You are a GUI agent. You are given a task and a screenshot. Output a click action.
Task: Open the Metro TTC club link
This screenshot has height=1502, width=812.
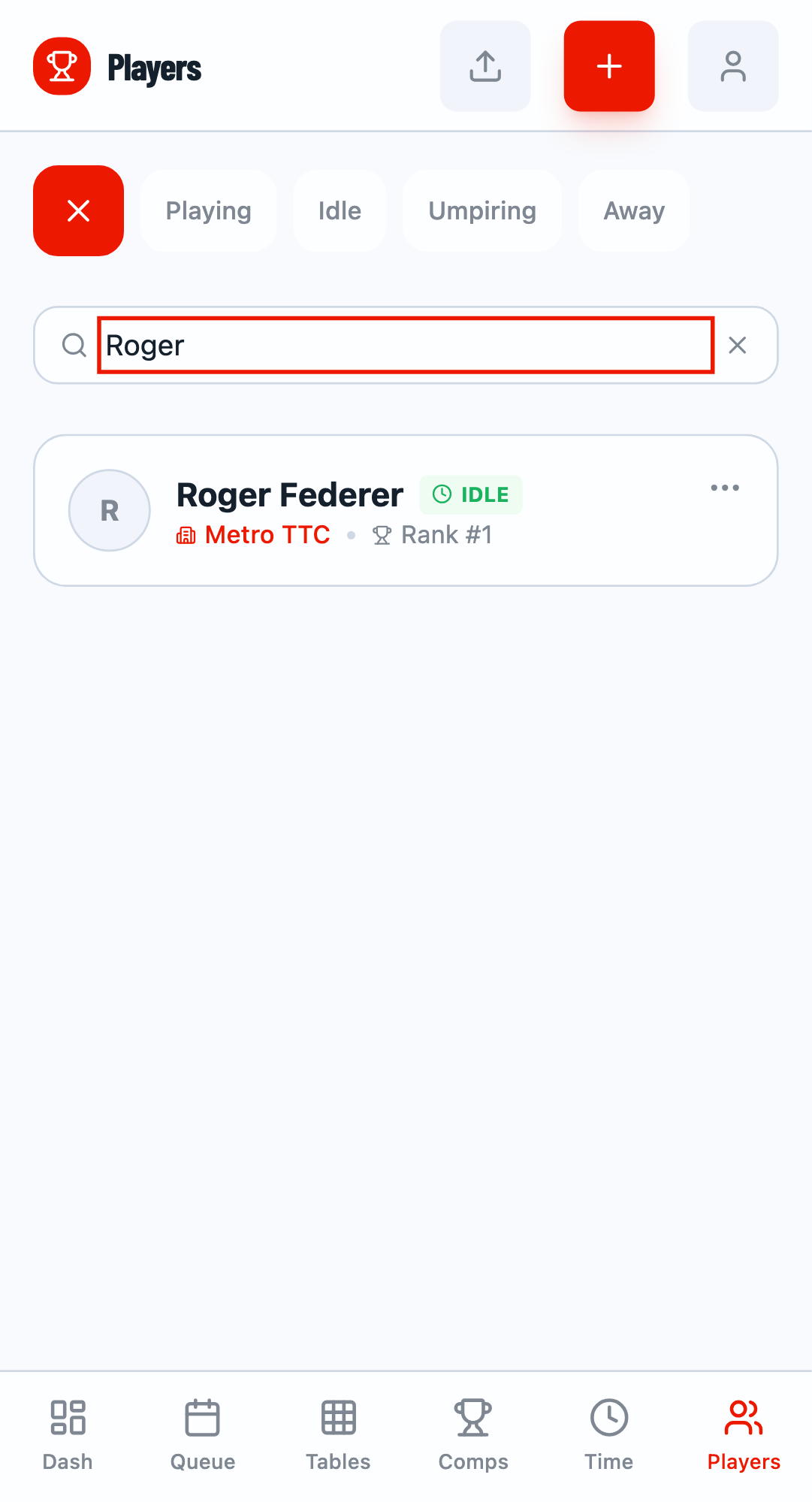coord(267,534)
